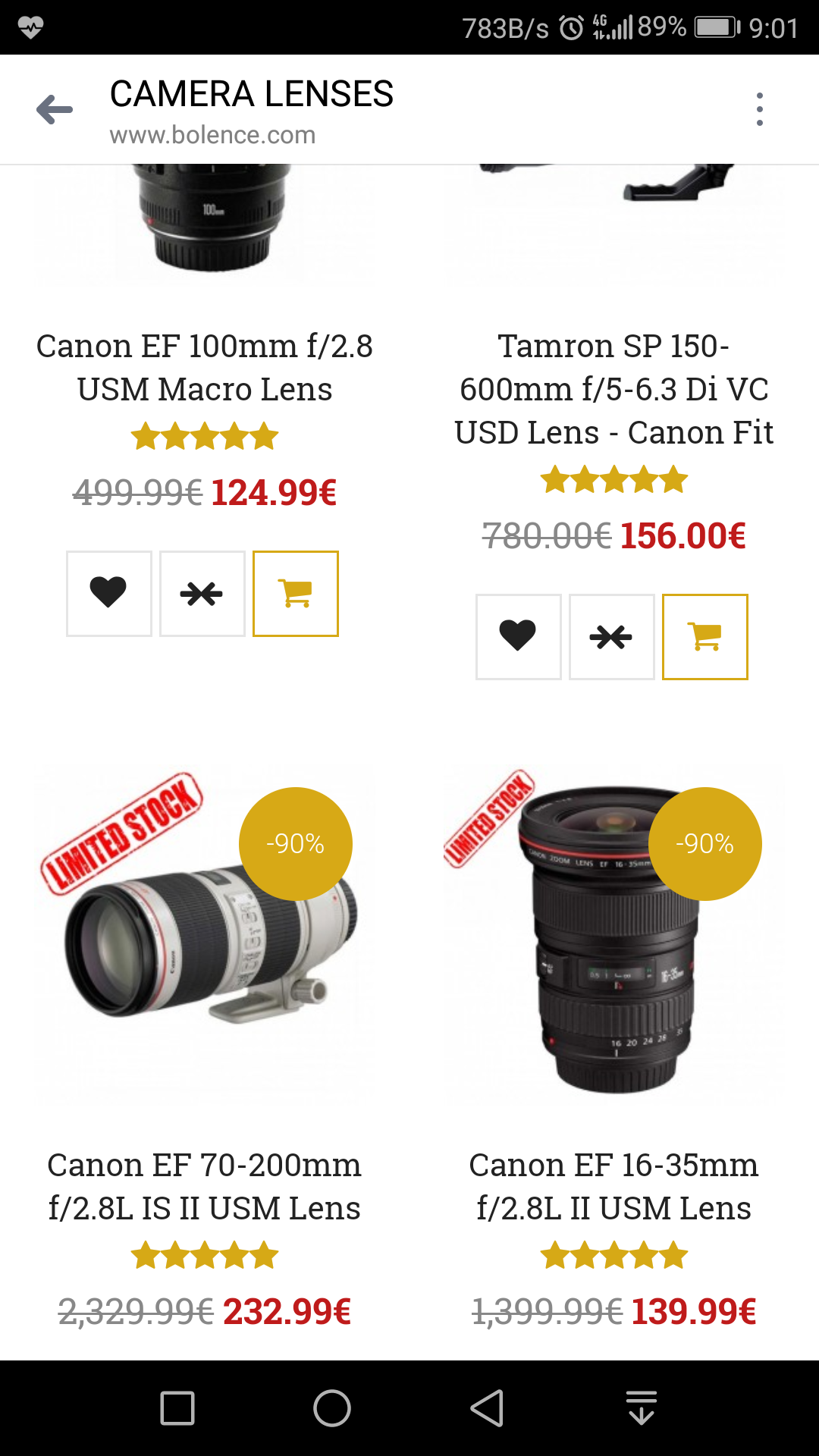Open Canon EF 16-35mm f/2.8L II title
Screen dimensions: 819x1456
point(614,1186)
